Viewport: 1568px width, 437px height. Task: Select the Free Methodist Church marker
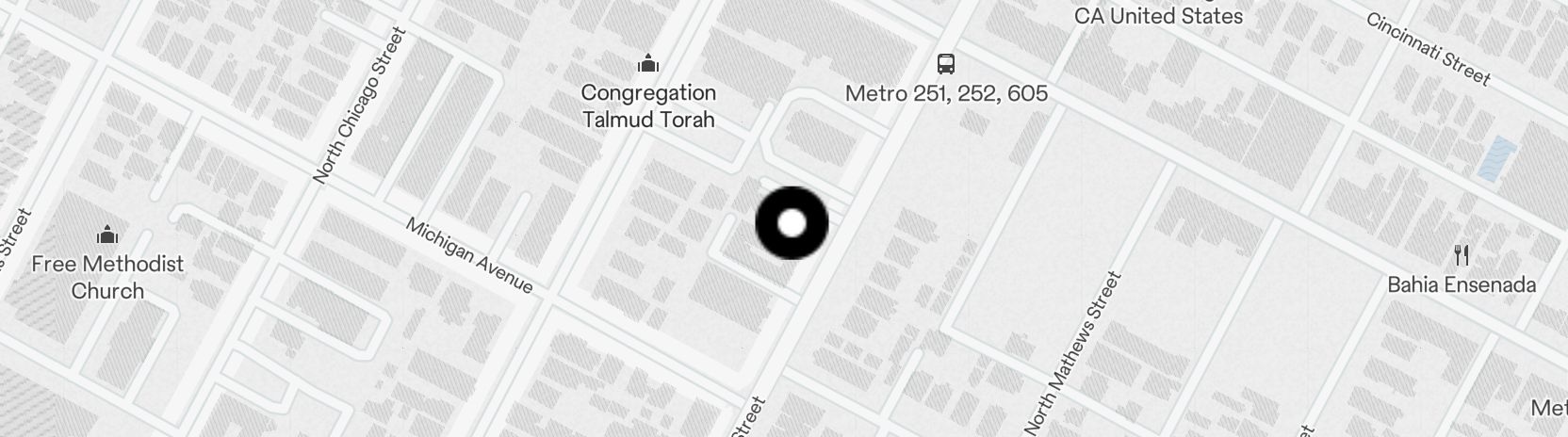[107, 235]
